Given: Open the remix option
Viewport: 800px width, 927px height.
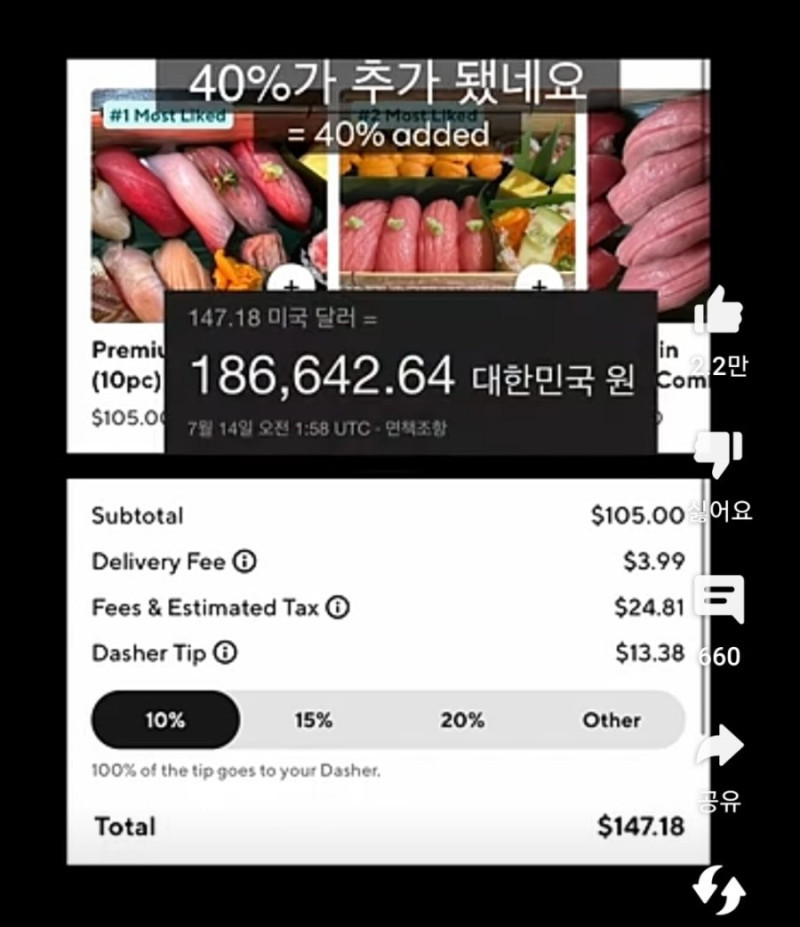Looking at the screenshot, I should coord(718,890).
